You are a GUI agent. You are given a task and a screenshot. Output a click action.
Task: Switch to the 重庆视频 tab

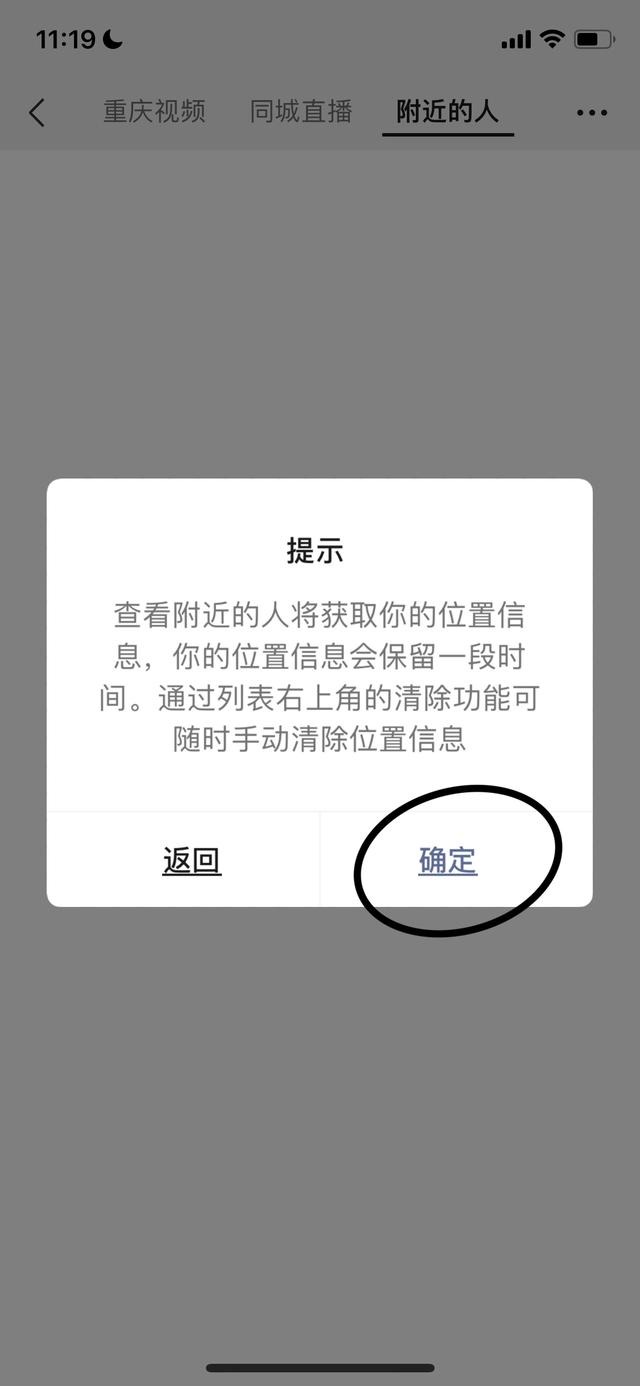click(x=155, y=111)
